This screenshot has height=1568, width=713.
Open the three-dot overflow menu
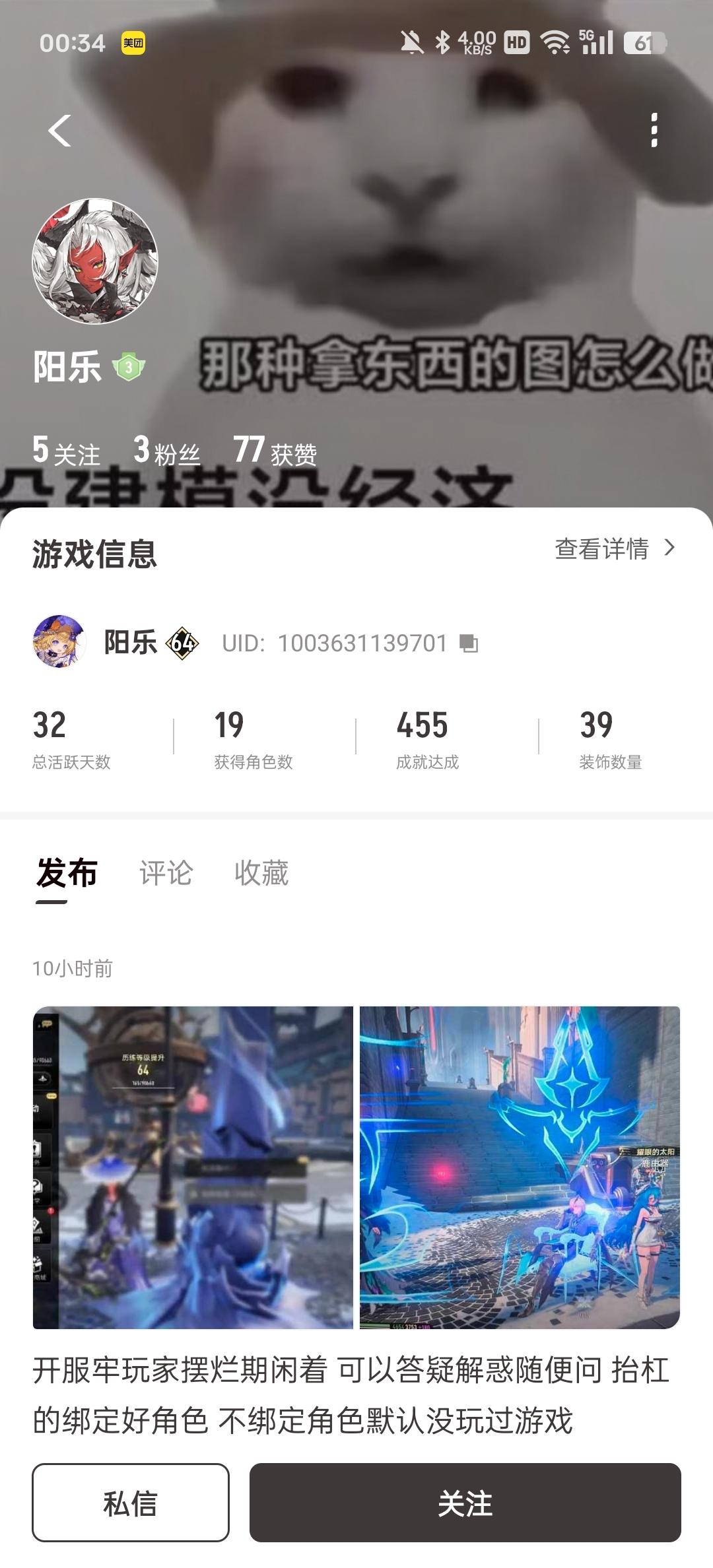click(654, 131)
